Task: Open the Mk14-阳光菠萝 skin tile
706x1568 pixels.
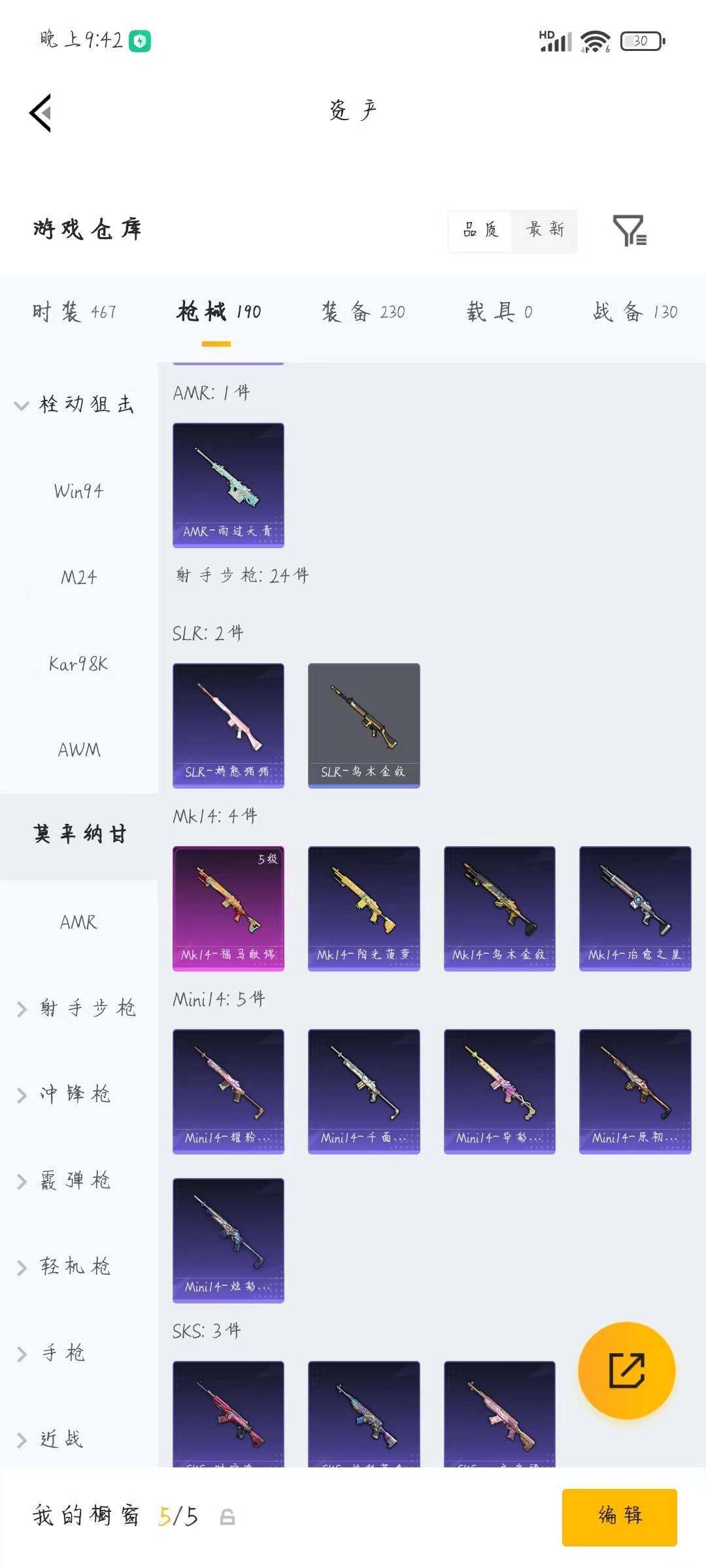Action: click(363, 908)
